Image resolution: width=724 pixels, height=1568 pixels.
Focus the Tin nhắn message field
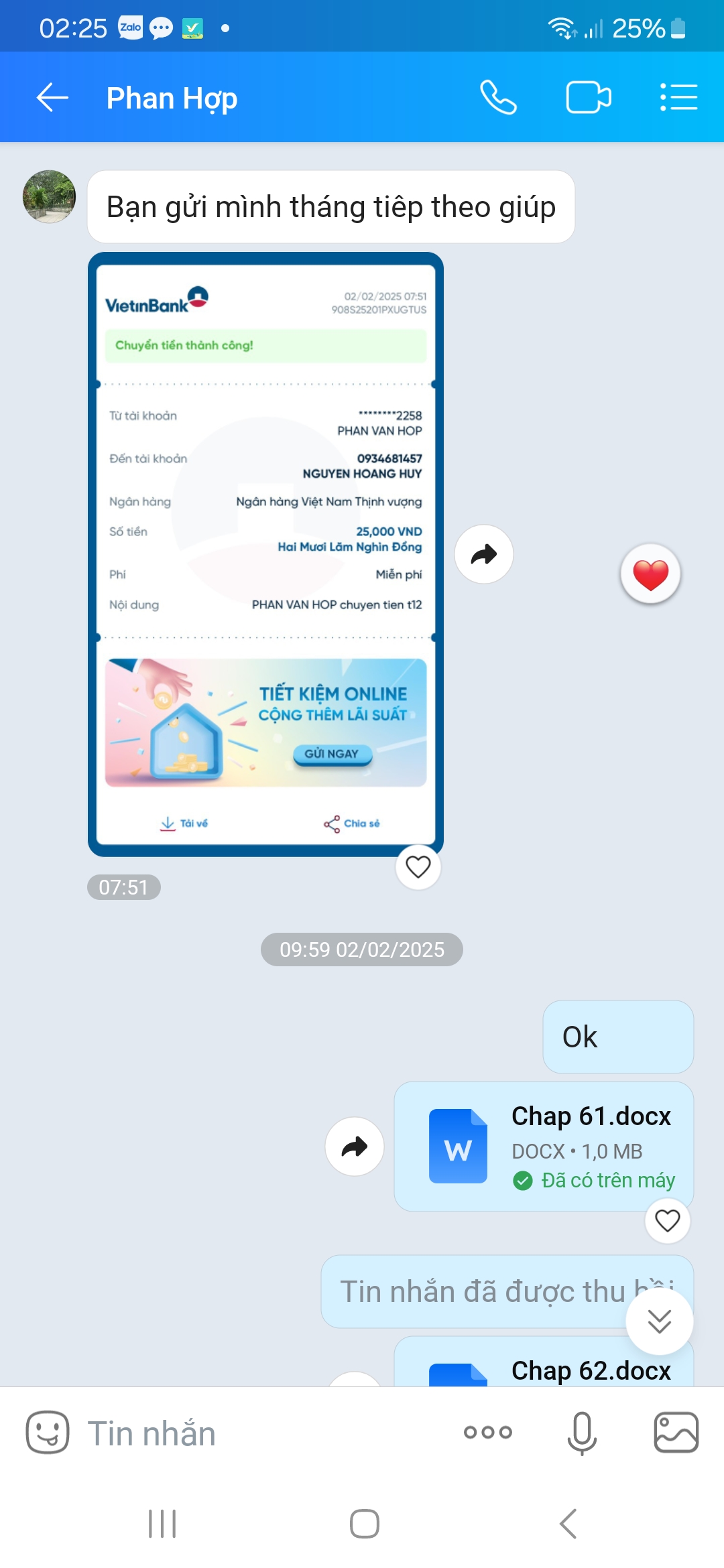coord(268,1433)
